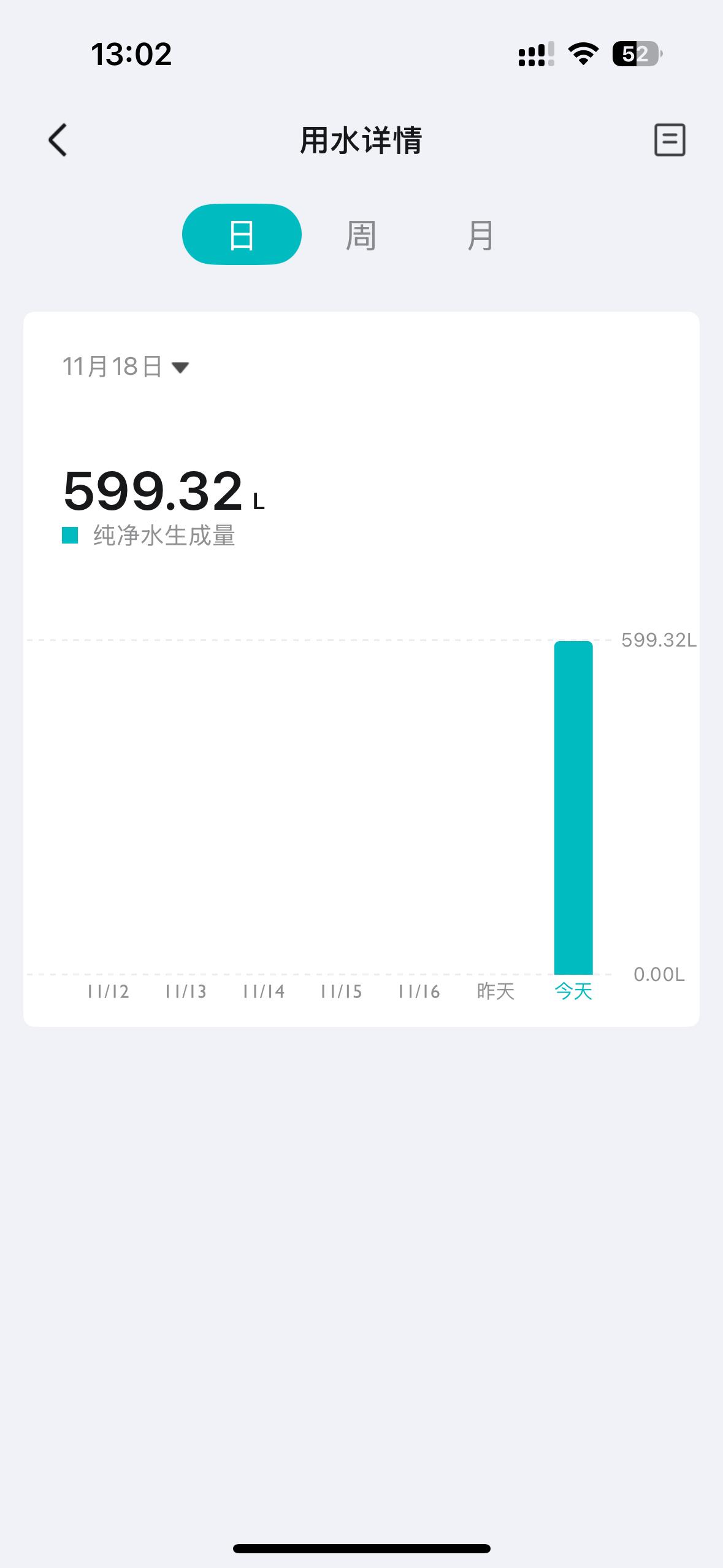723x1568 pixels.
Task: Expand the date selection dropdown arrow
Action: tap(180, 368)
